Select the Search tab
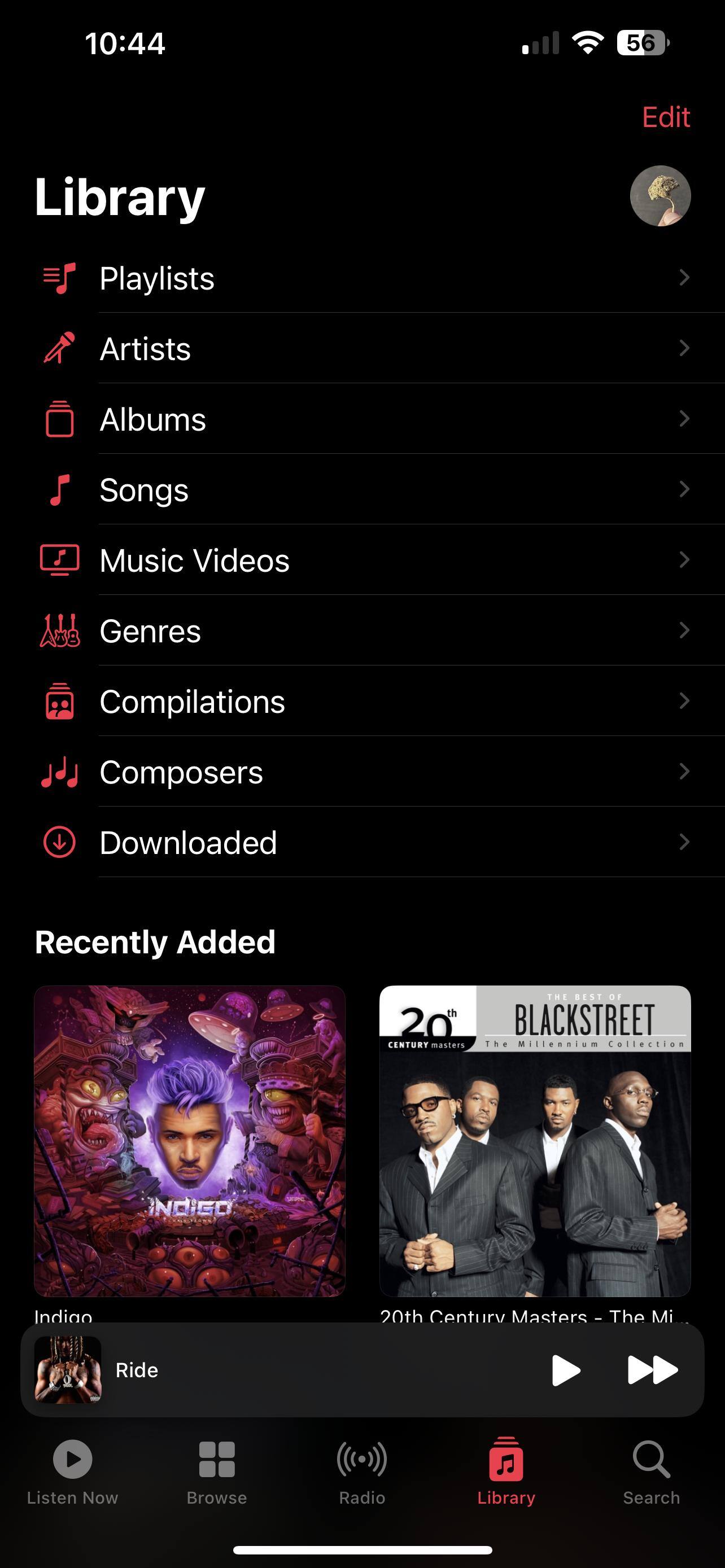Screen dimensions: 725x1568 pyautogui.click(x=650, y=1470)
